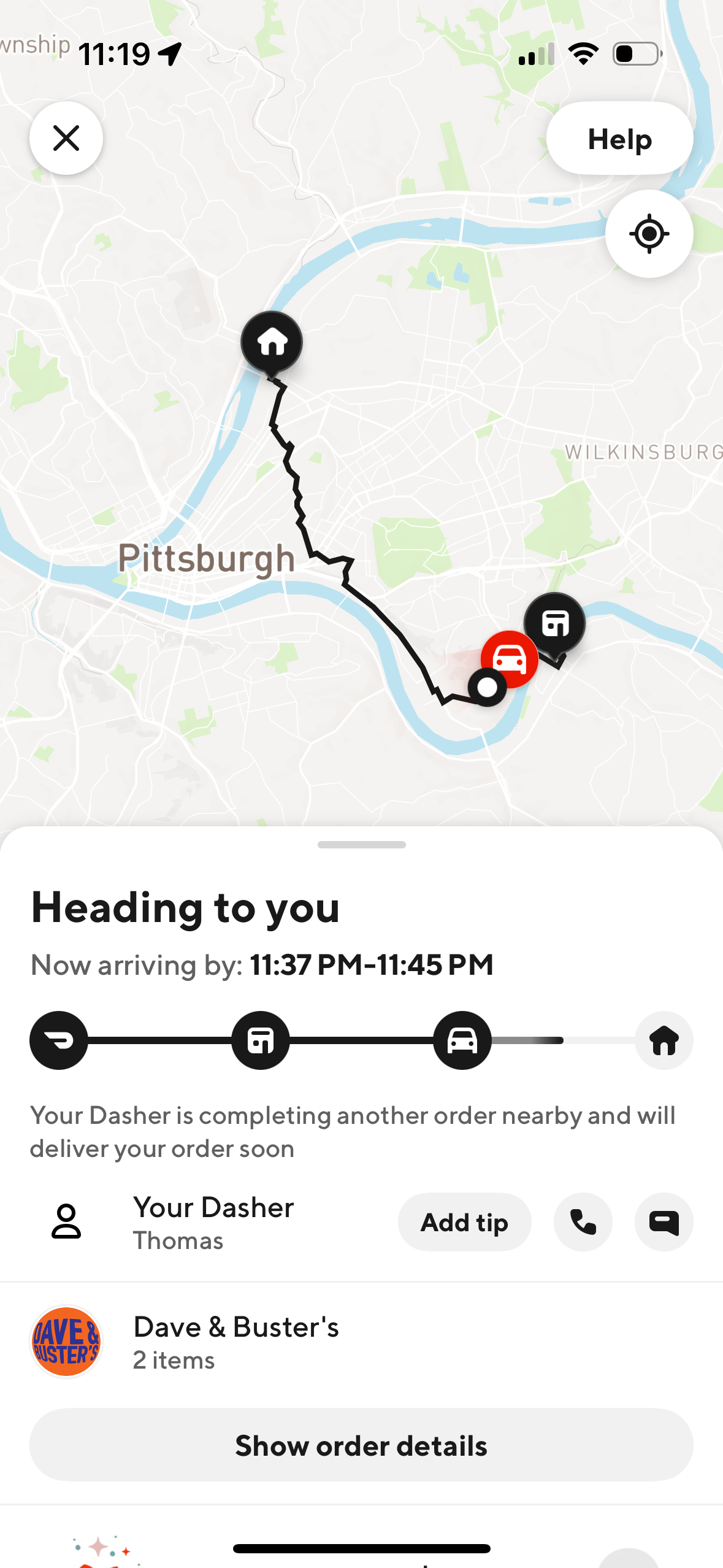Tap the phone icon to call Thomas
Viewport: 723px width, 1568px height.
(582, 1222)
